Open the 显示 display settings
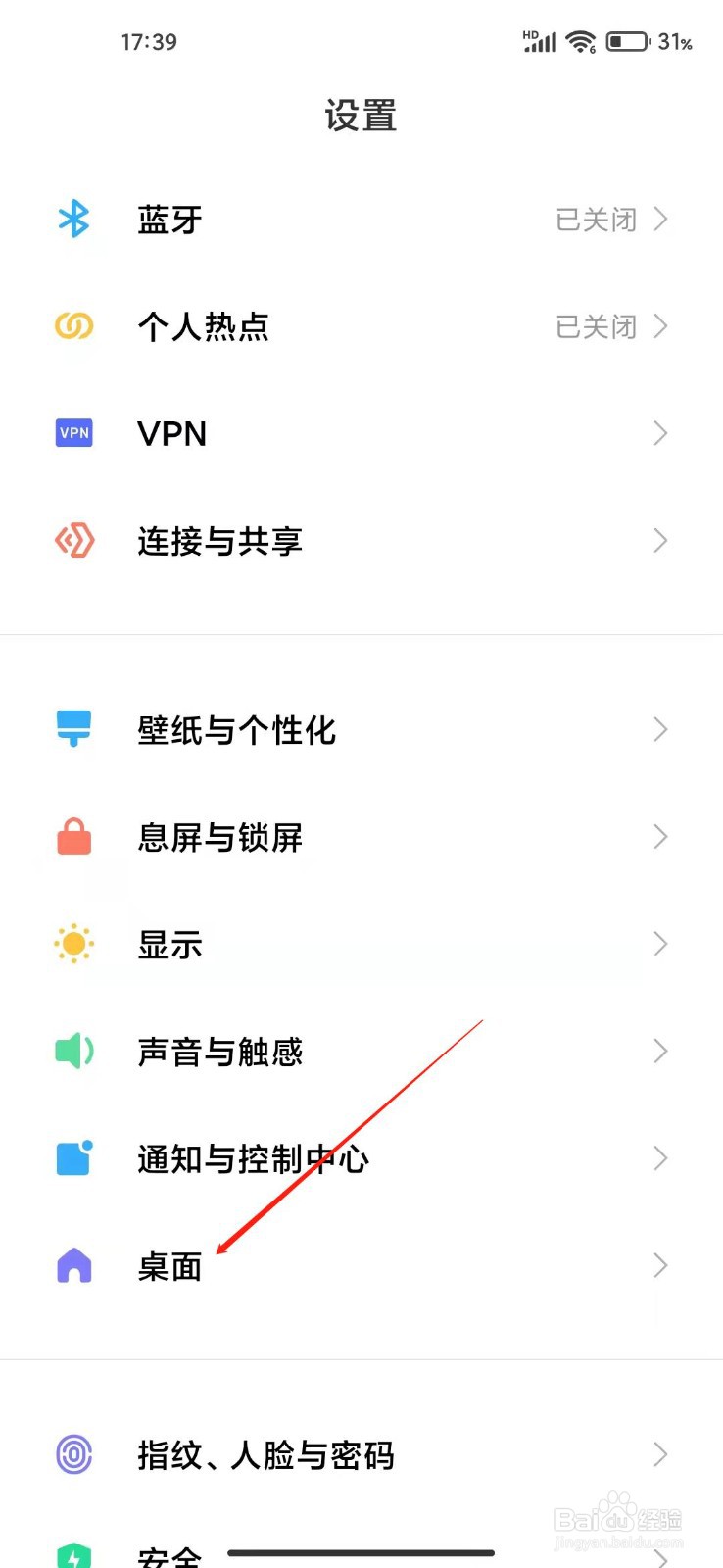 [x=361, y=945]
